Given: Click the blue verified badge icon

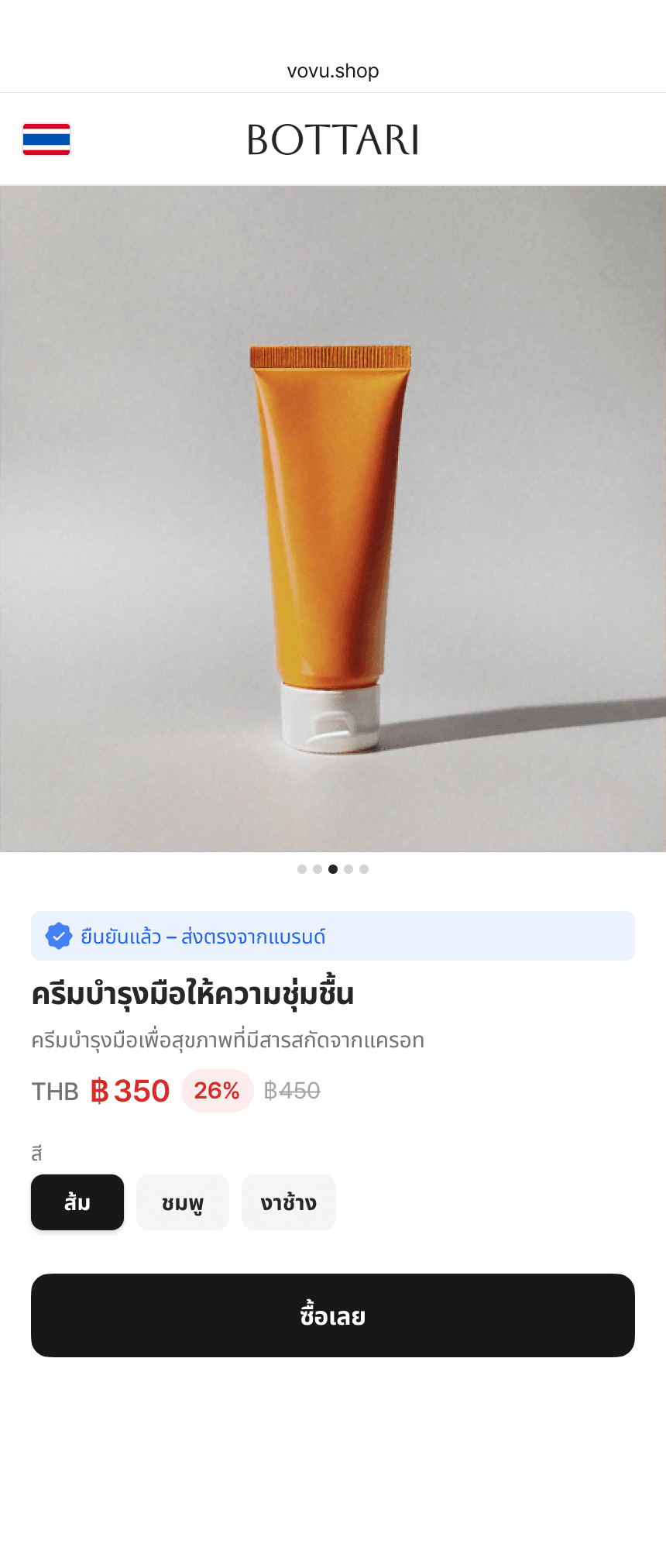Looking at the screenshot, I should [57, 936].
